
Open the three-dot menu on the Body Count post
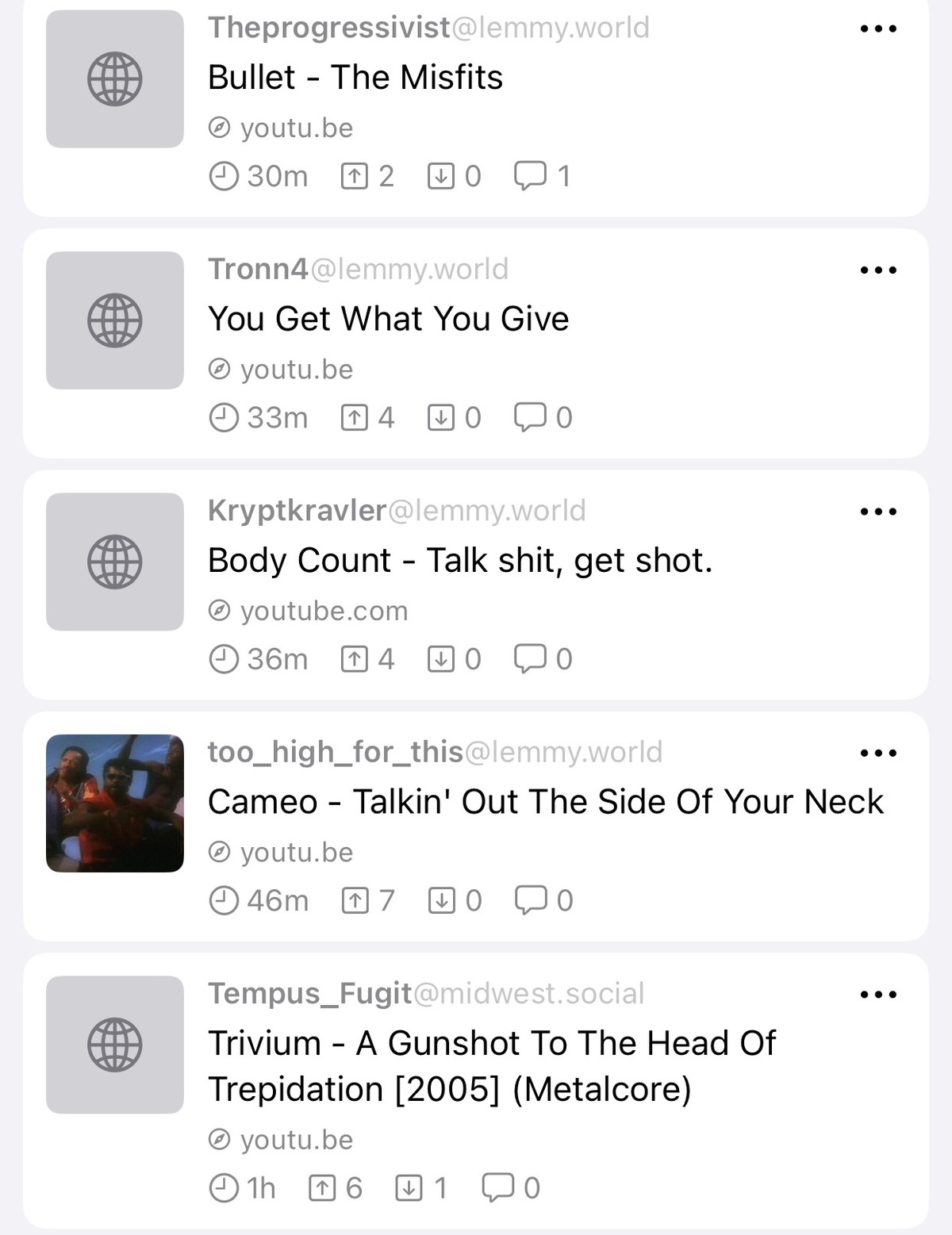[x=878, y=512]
